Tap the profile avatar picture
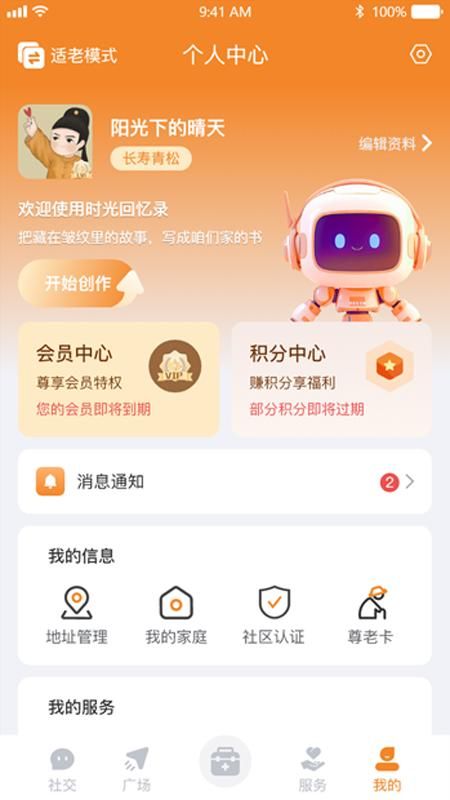Image resolution: width=450 pixels, height=800 pixels. 55,142
